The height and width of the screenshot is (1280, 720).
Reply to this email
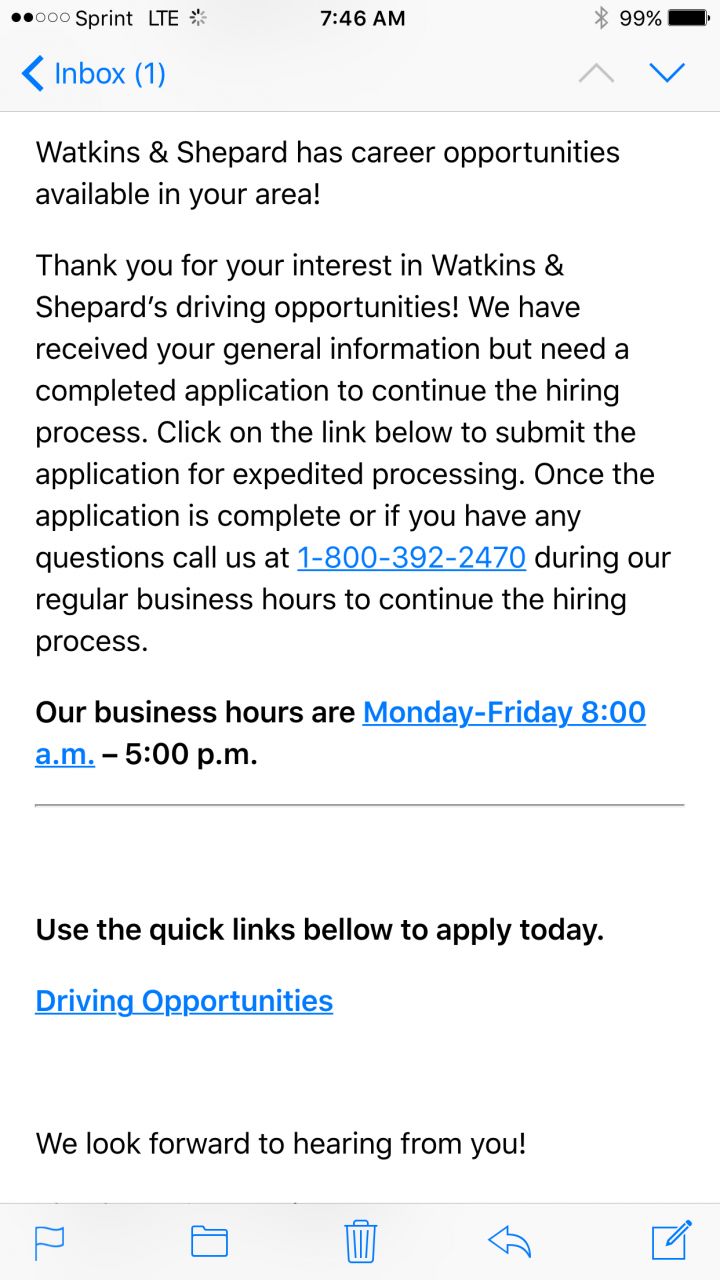[x=510, y=1241]
